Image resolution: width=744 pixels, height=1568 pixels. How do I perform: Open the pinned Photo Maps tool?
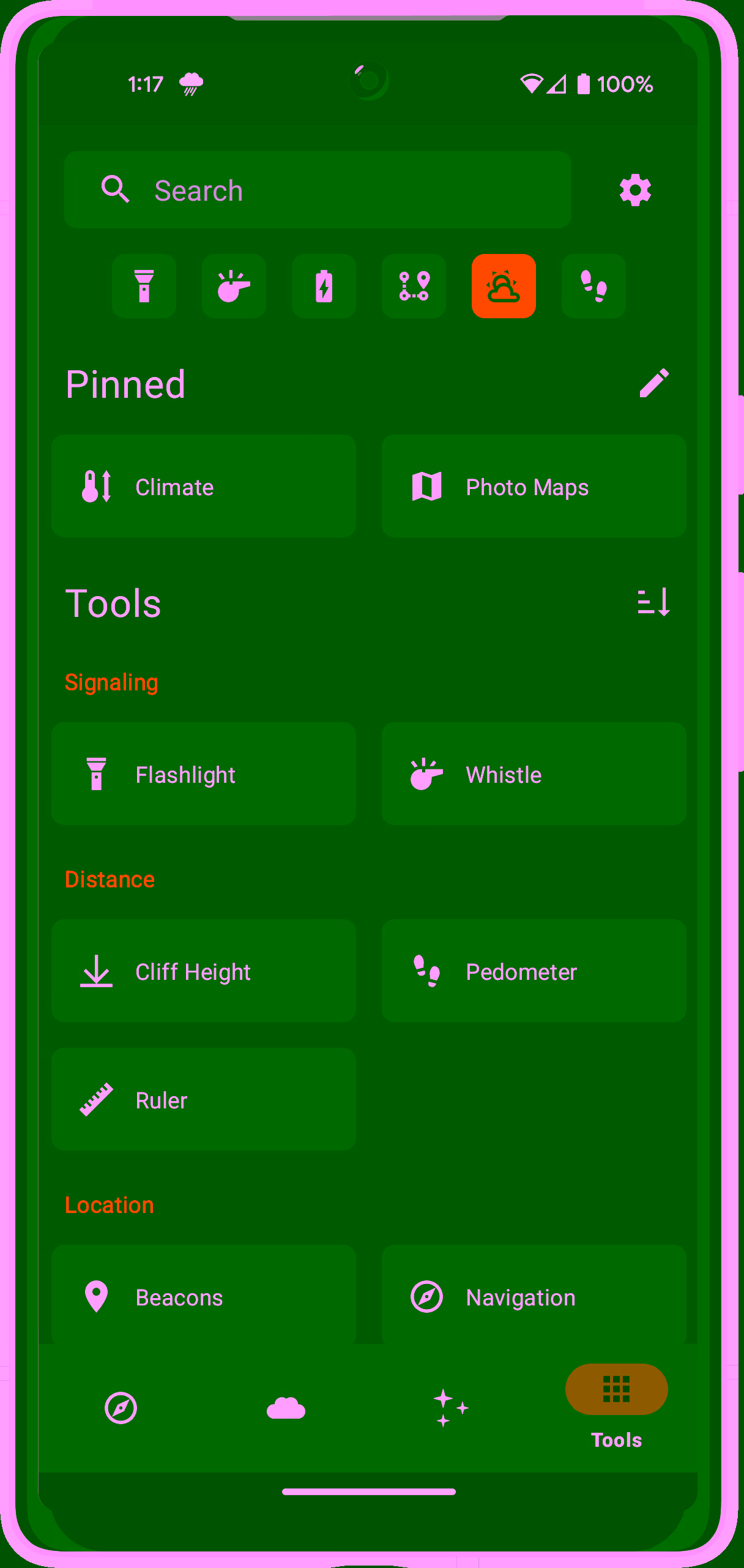[x=534, y=487]
